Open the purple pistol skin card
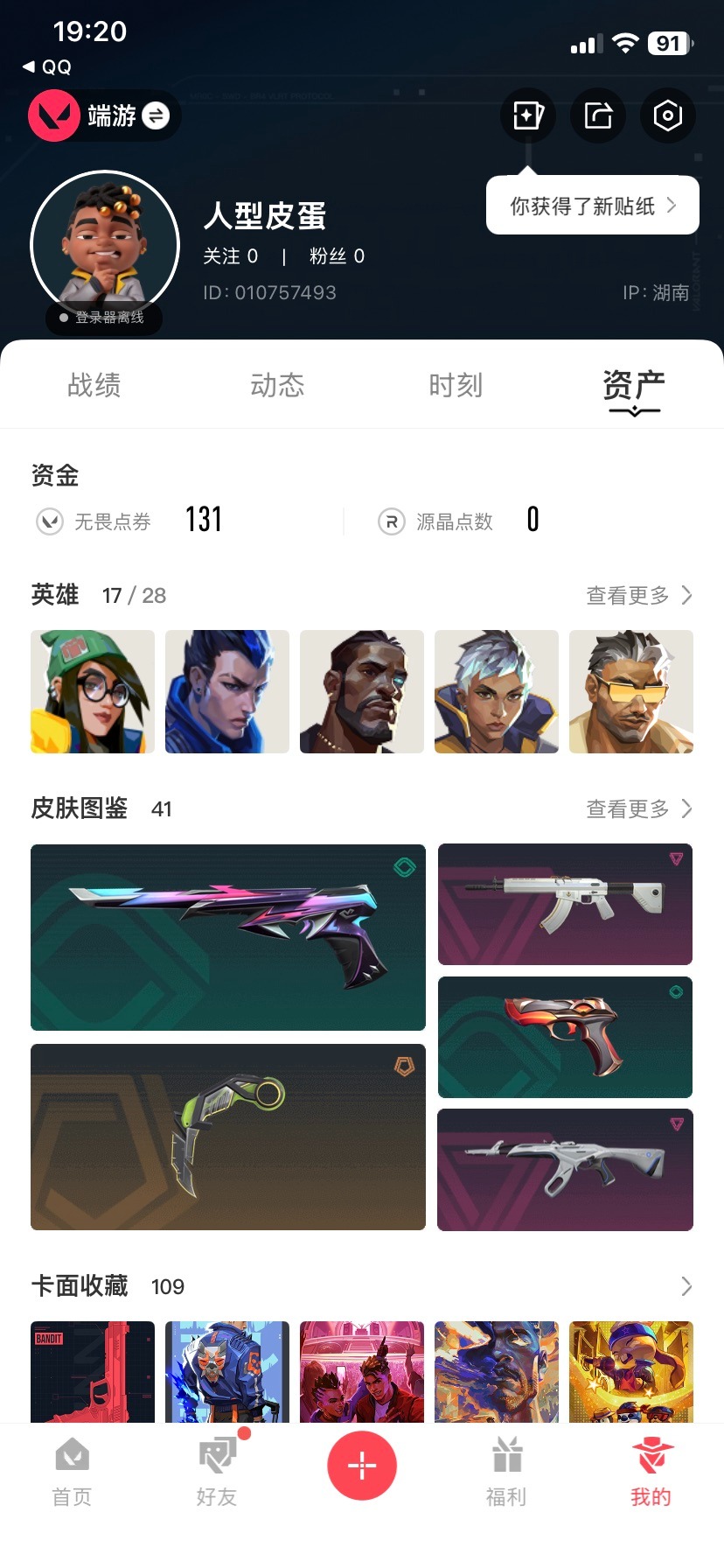This screenshot has width=724, height=1568. point(227,937)
